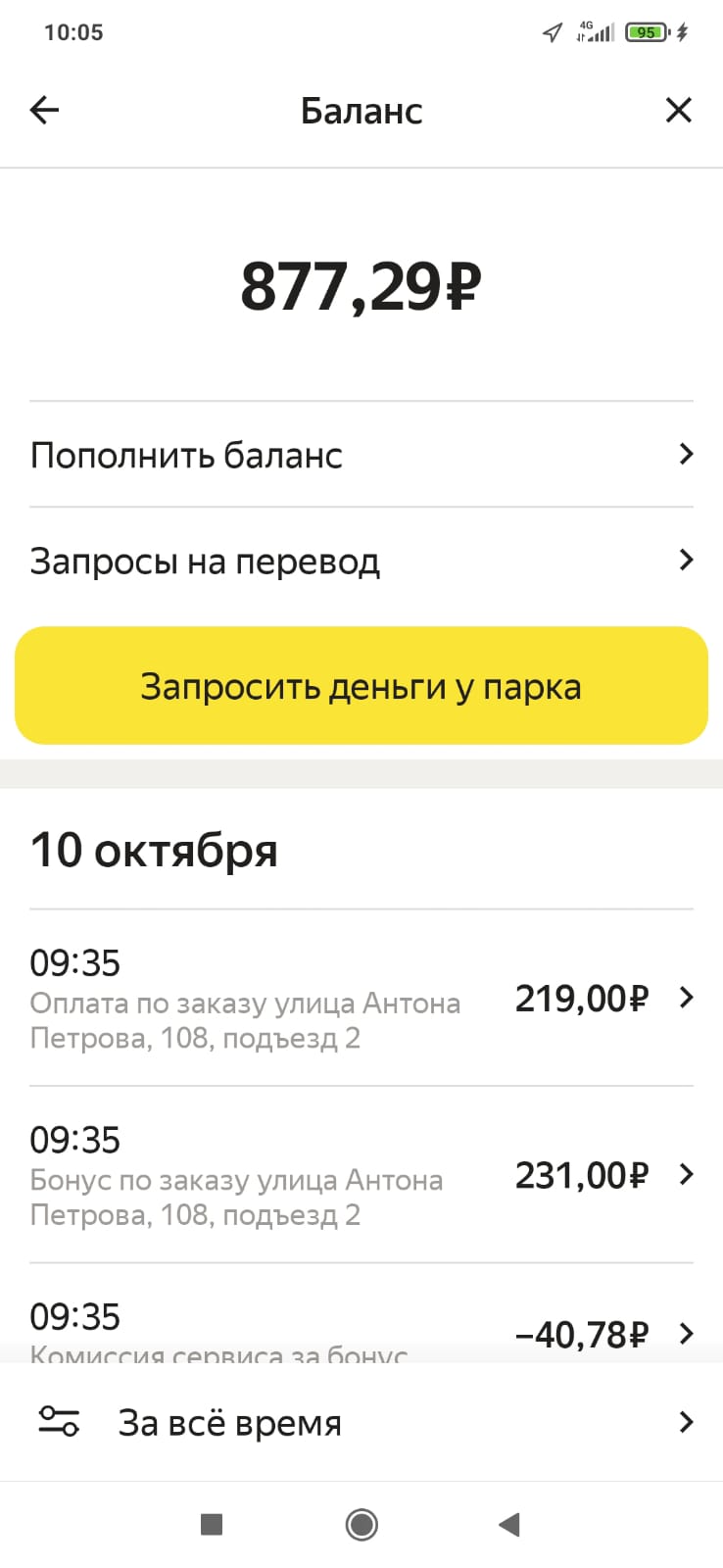Tap the system home button

tap(361, 1524)
